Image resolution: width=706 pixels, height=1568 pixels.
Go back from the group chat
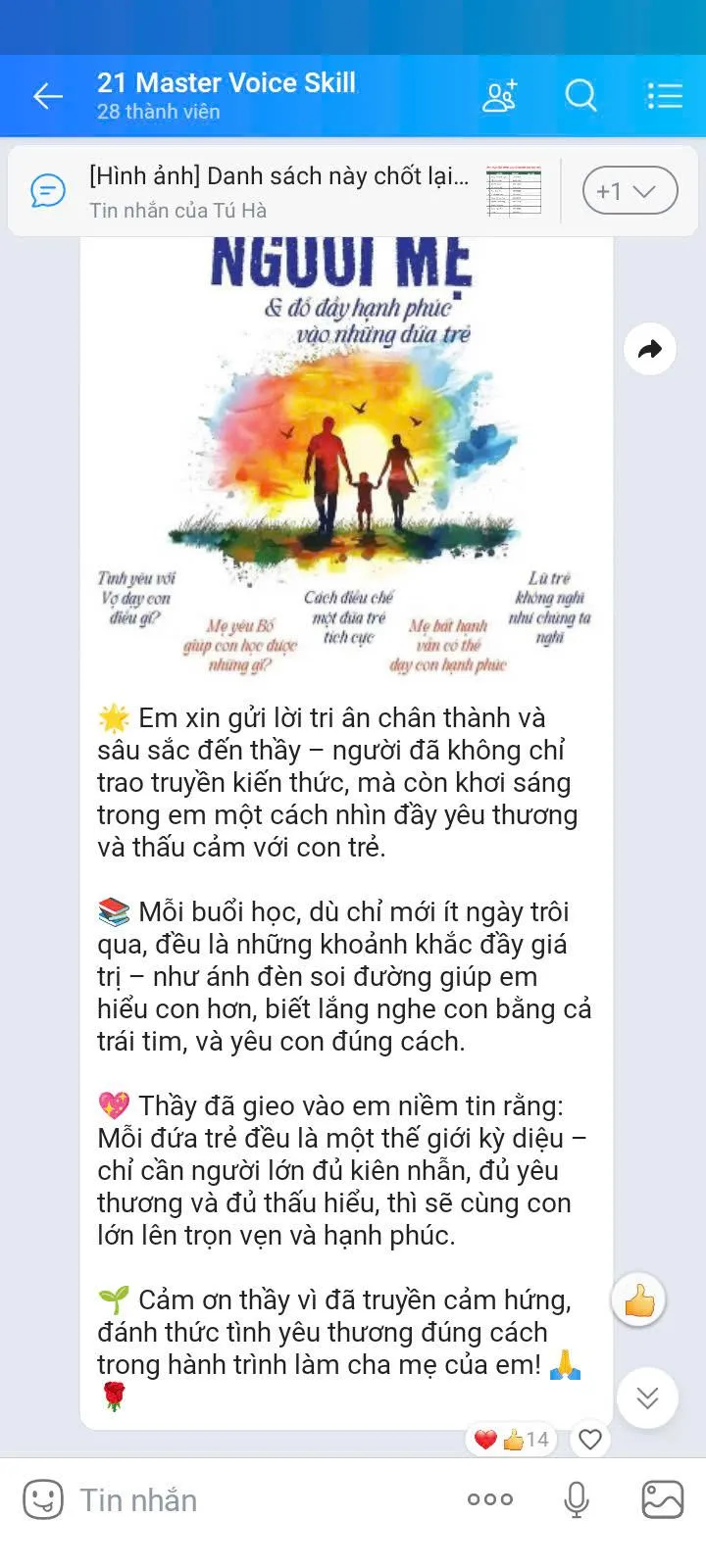click(47, 96)
